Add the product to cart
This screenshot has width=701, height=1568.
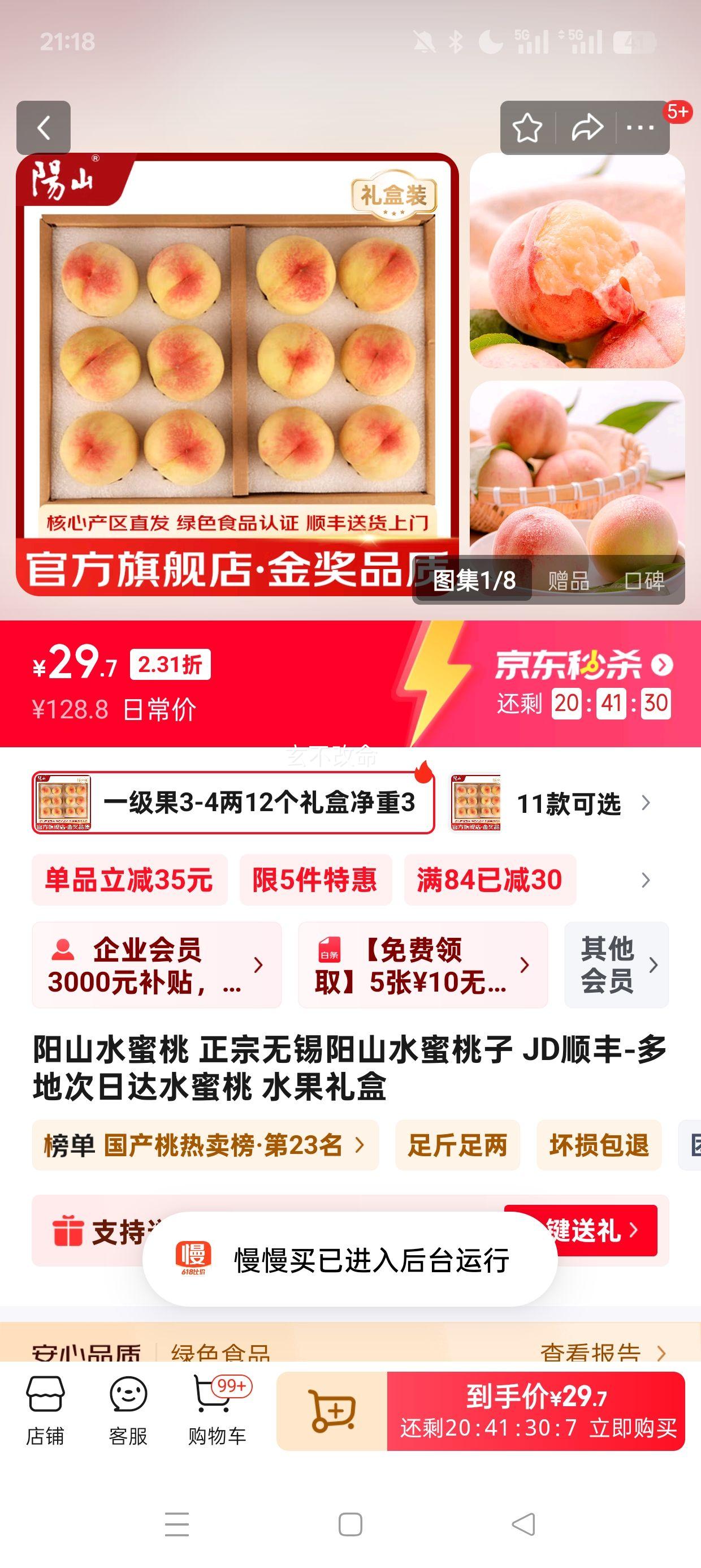tap(332, 1411)
